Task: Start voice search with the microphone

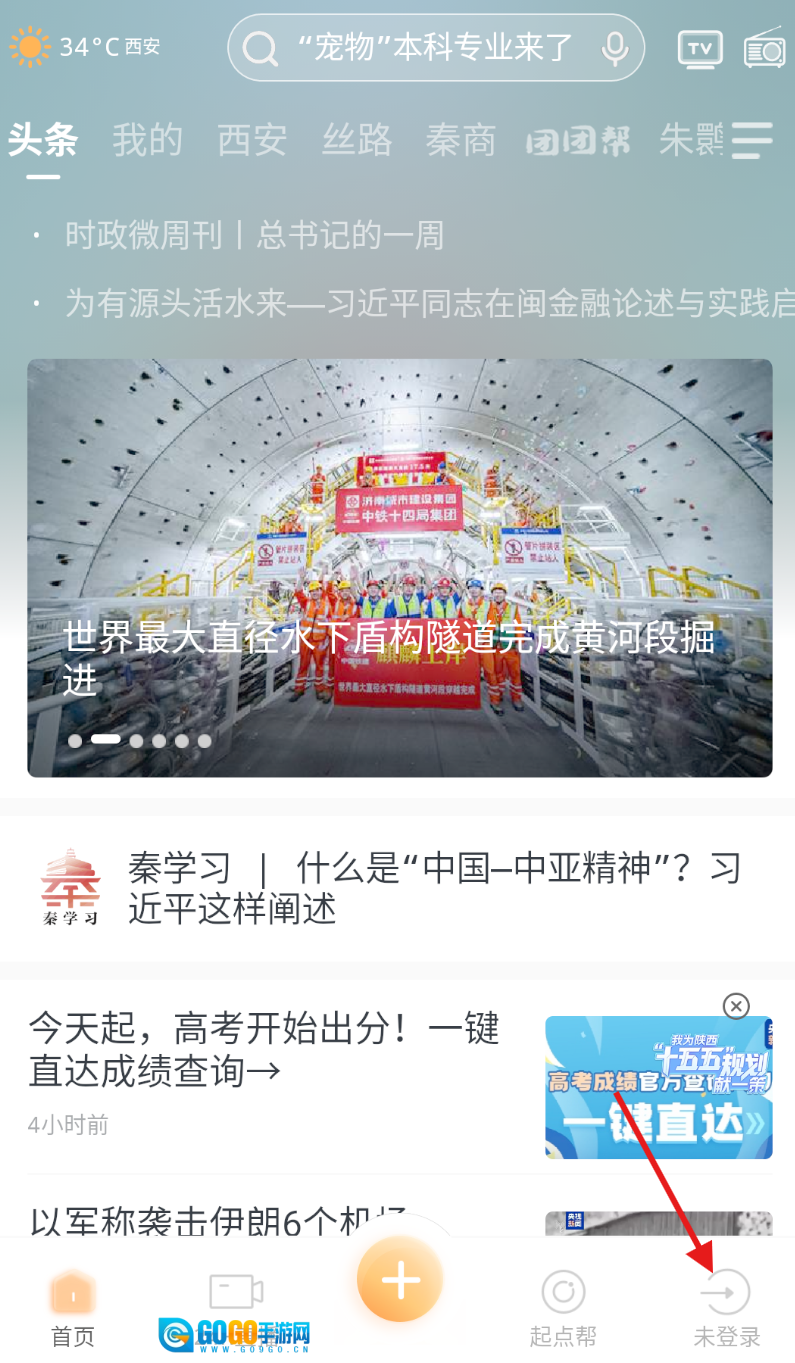Action: [x=615, y=47]
